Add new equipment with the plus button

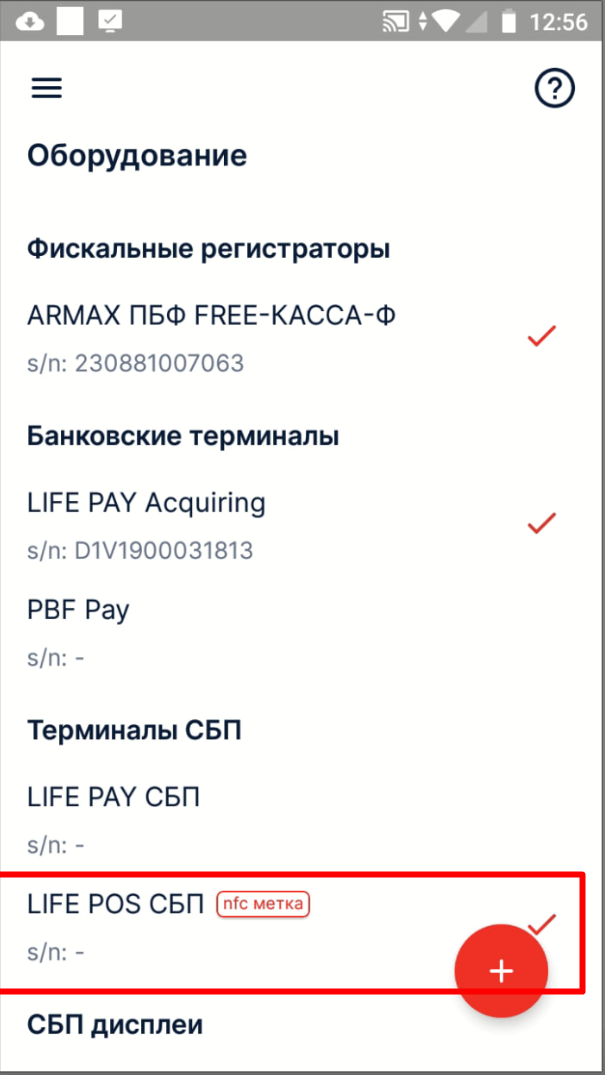coord(501,971)
